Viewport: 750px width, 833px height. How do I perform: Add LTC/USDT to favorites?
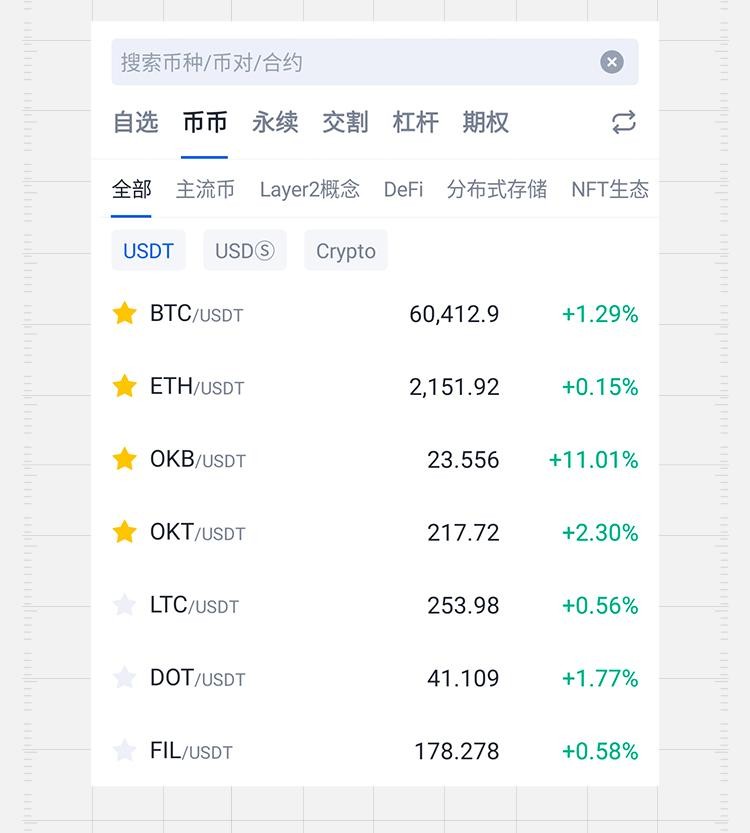tap(125, 606)
